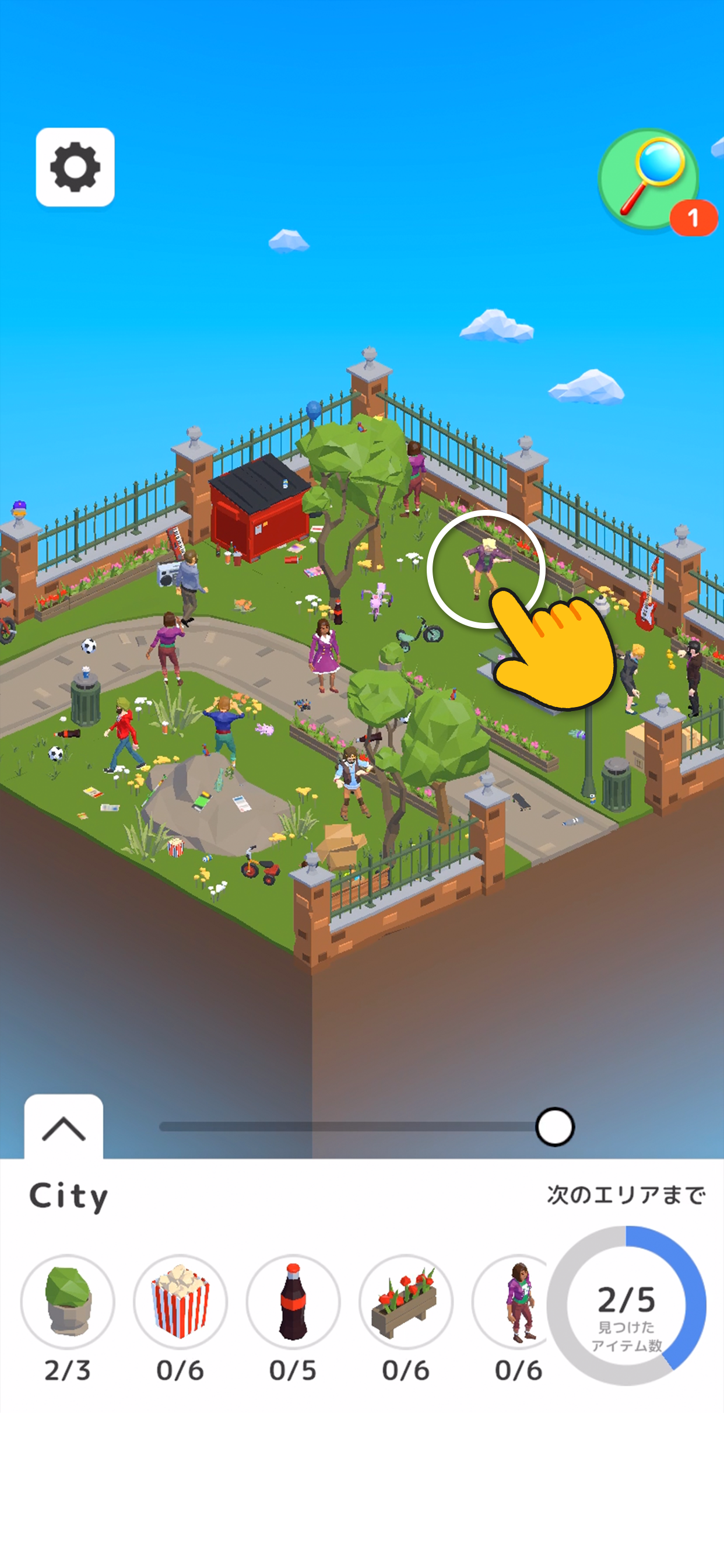The height and width of the screenshot is (1568, 724).
Task: Use the magnifying glass hint
Action: pyautogui.click(x=649, y=180)
